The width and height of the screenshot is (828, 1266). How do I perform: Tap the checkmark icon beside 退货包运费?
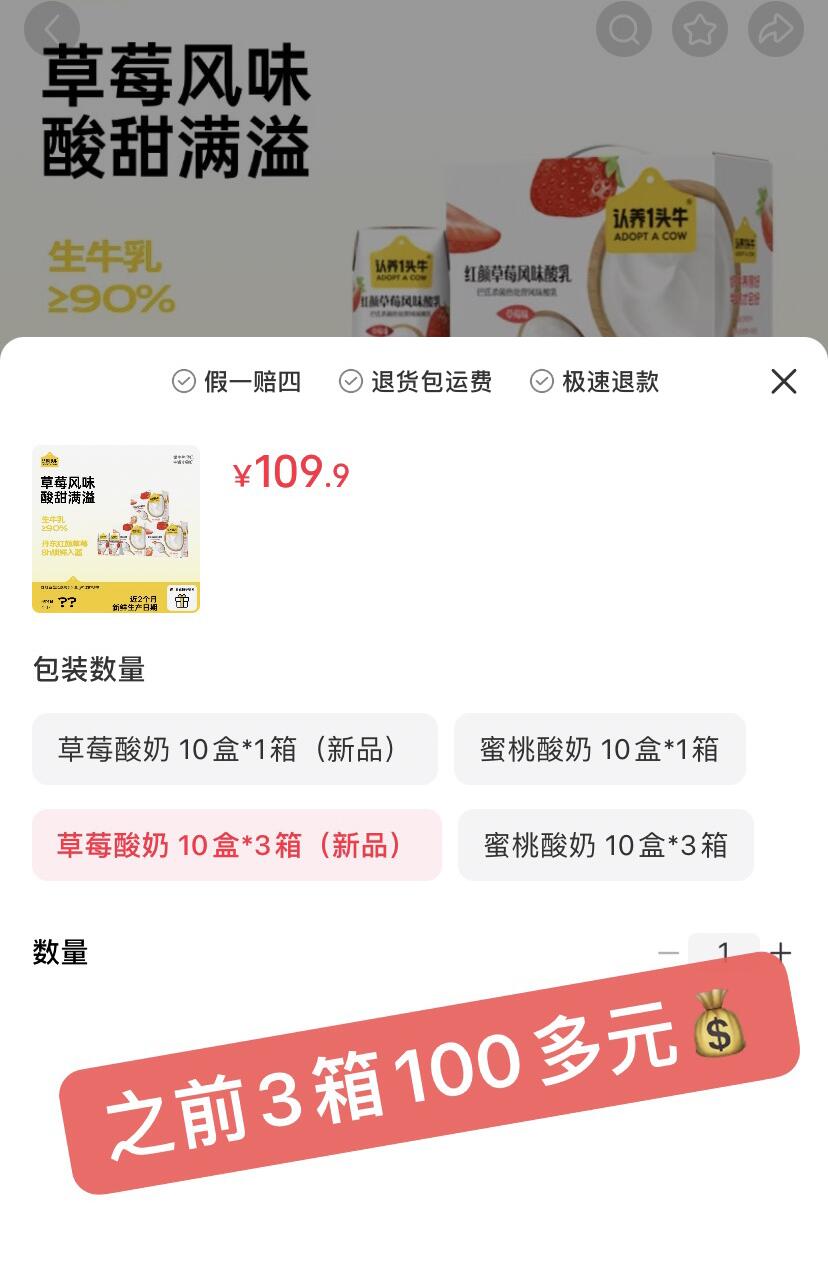(350, 381)
